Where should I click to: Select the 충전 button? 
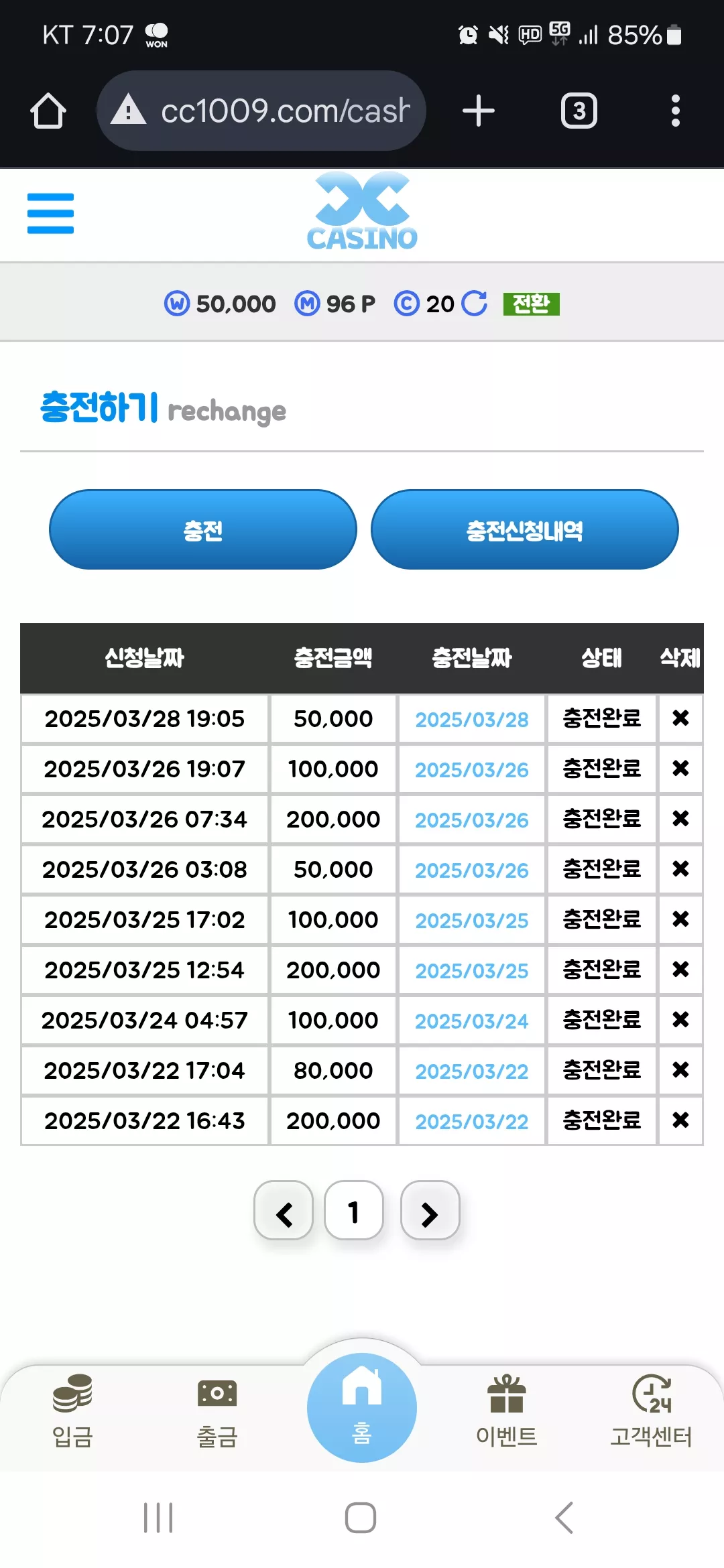point(203,529)
